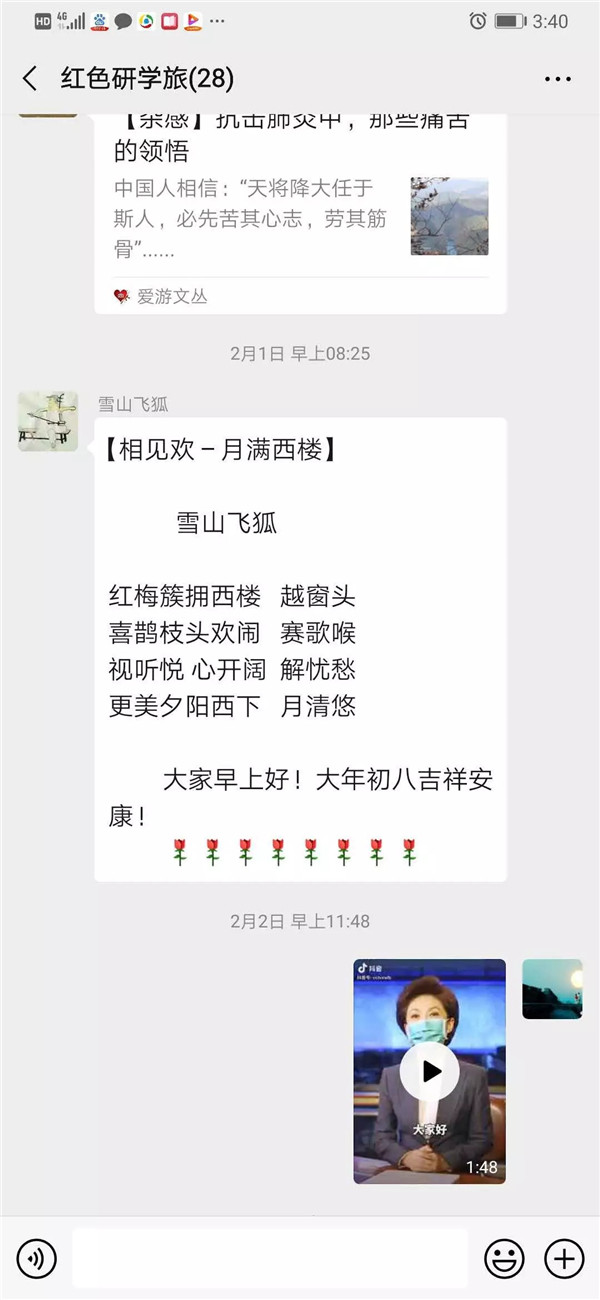600x1300 pixels.
Task: Open group chat info via three dots
Action: tap(557, 79)
